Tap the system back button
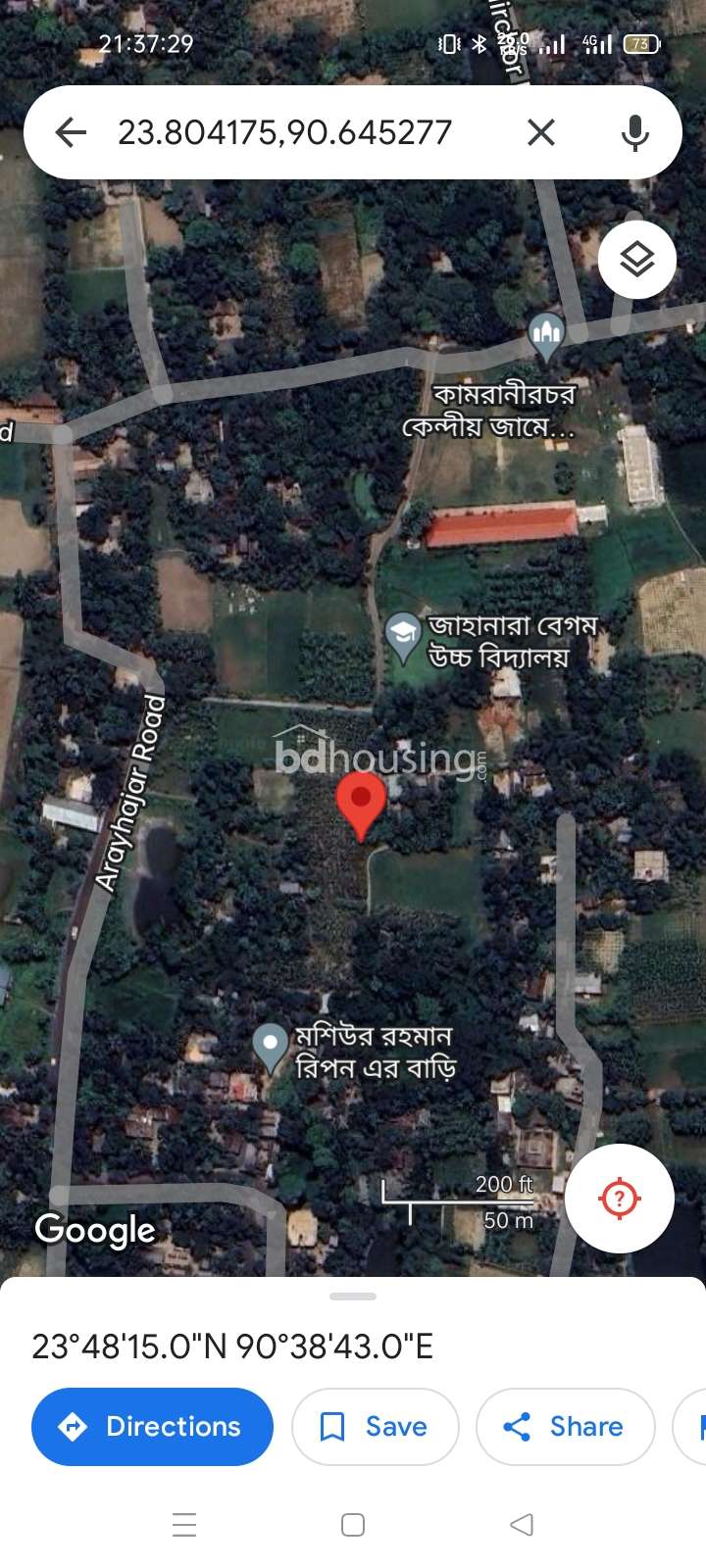 click(522, 1525)
